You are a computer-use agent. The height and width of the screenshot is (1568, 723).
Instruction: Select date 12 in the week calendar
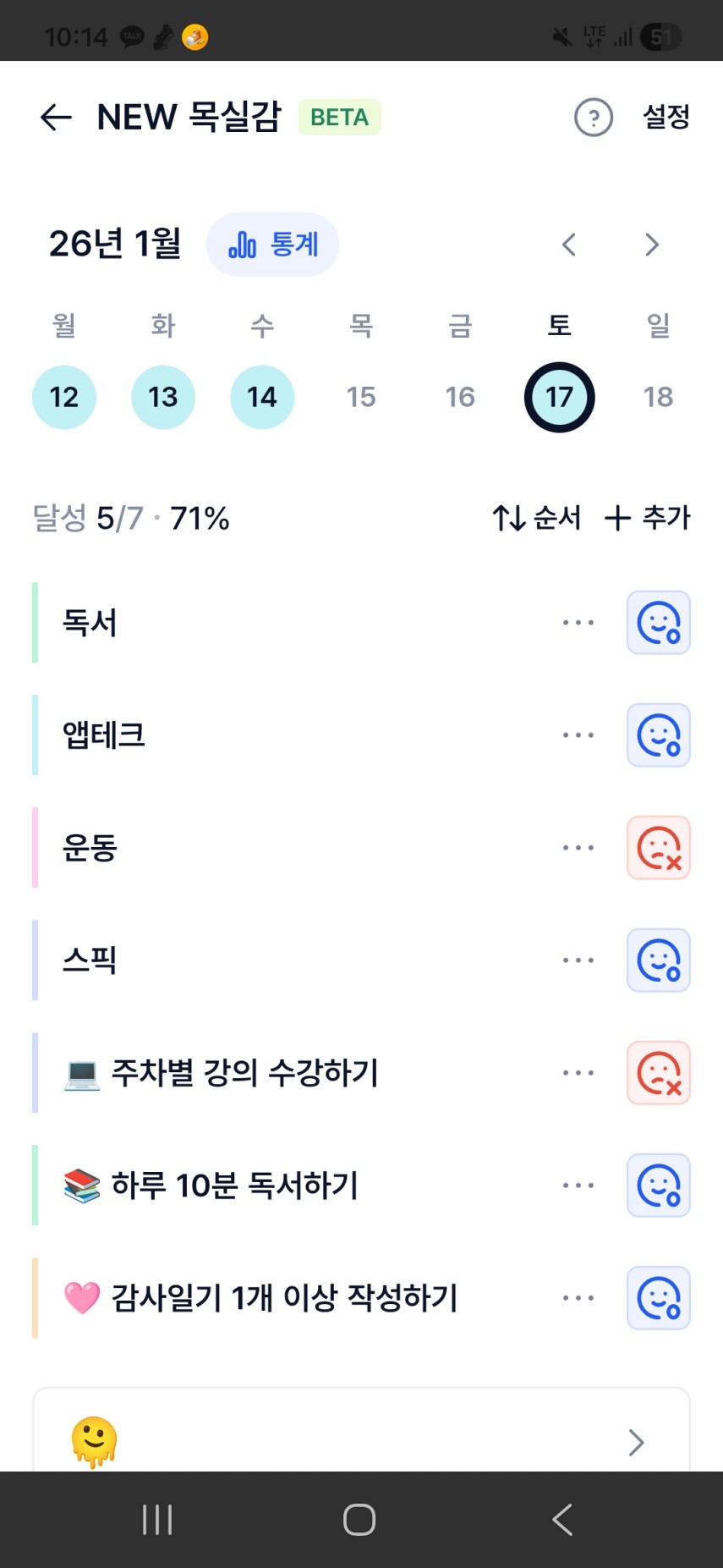pyautogui.click(x=64, y=397)
